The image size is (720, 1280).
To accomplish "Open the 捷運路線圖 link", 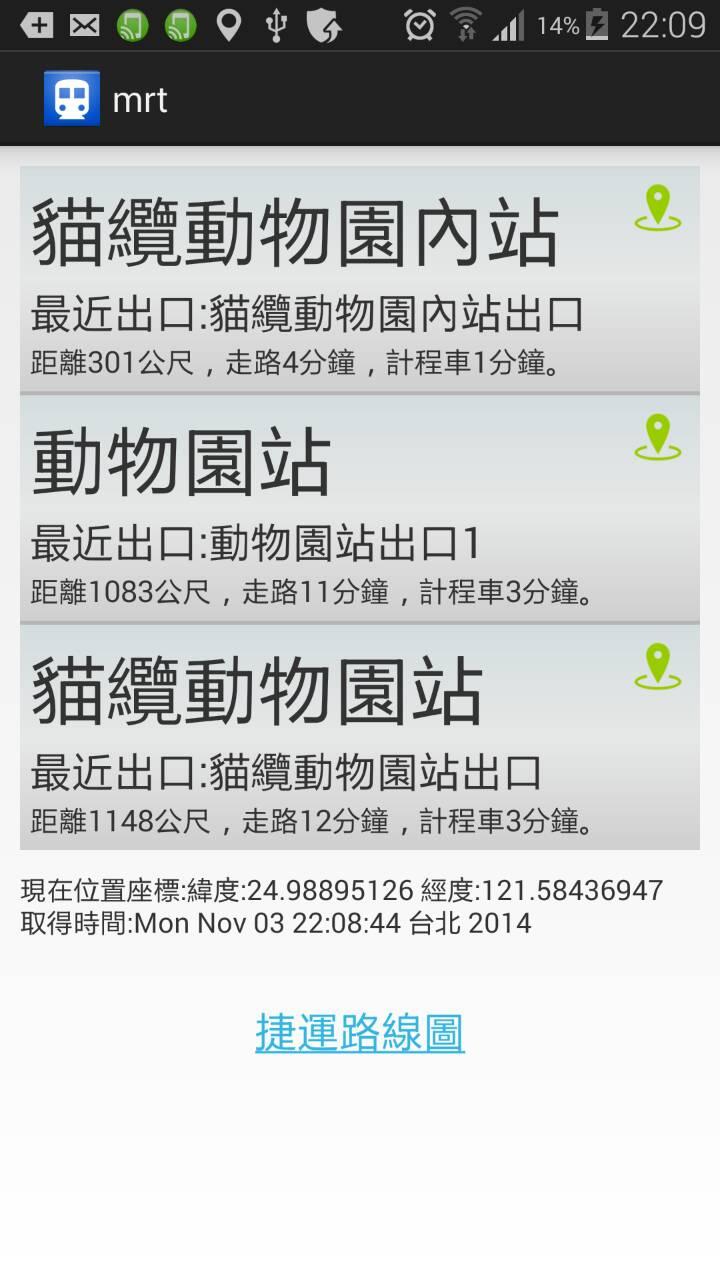I will tap(360, 1032).
